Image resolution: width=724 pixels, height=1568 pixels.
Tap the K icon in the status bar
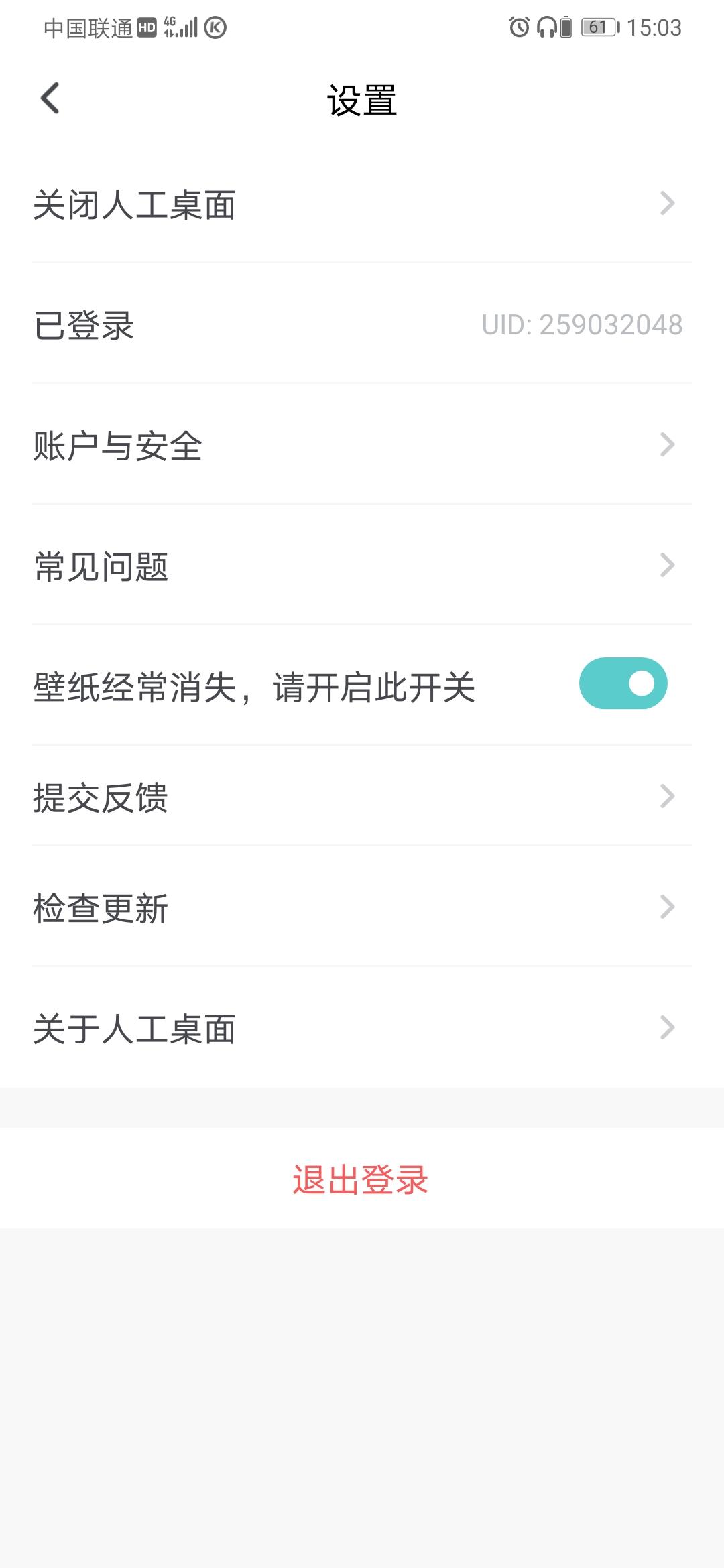click(x=213, y=28)
